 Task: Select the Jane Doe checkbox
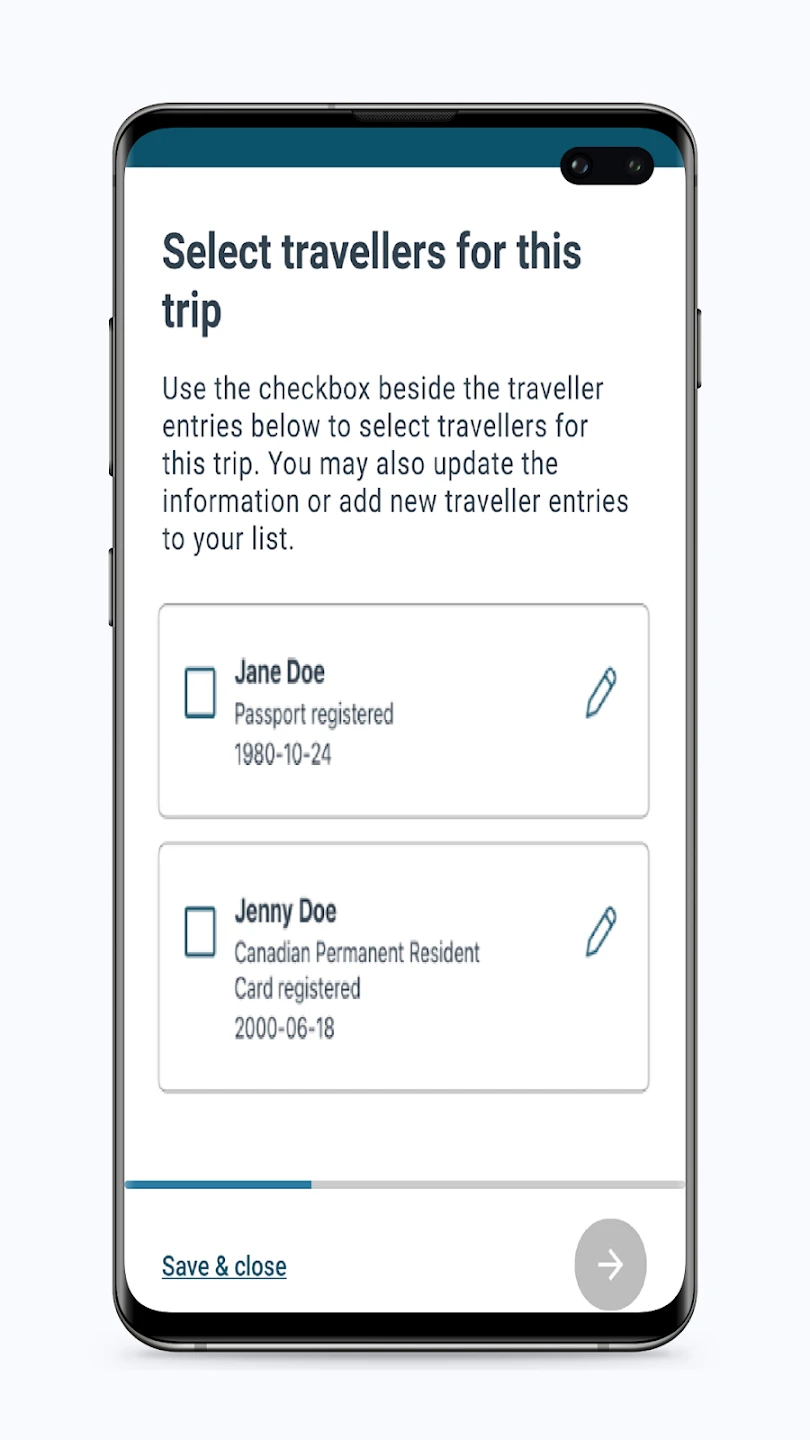click(200, 693)
